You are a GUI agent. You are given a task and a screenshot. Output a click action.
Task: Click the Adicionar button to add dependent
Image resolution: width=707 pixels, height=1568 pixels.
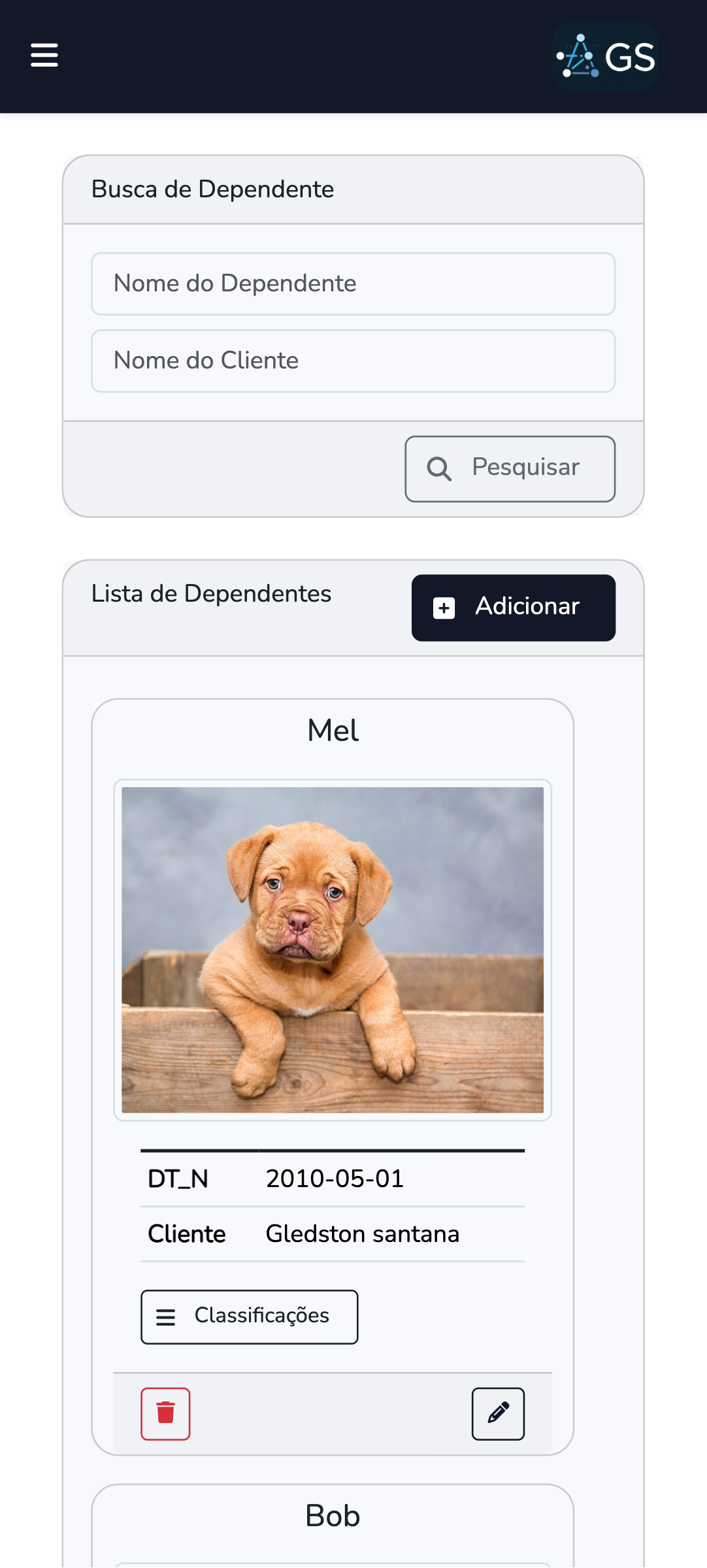coord(513,607)
